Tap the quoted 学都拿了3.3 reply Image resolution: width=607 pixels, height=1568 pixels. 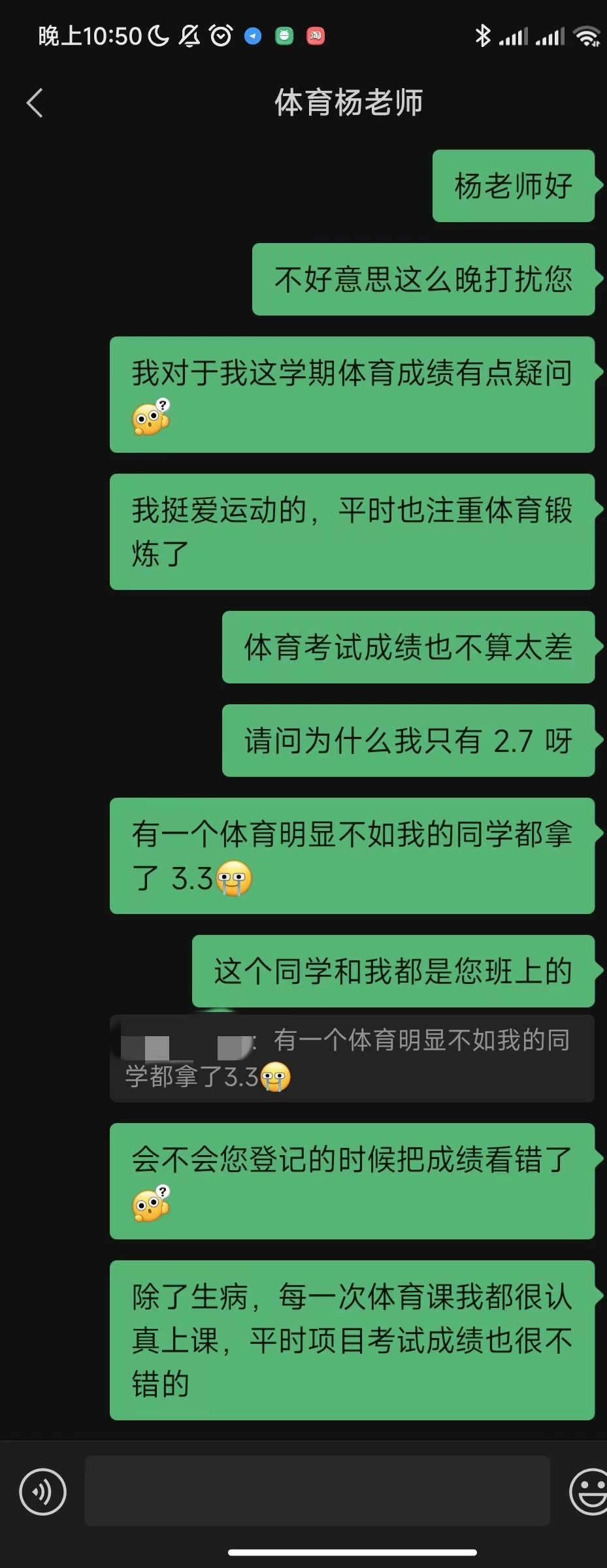[x=352, y=1058]
